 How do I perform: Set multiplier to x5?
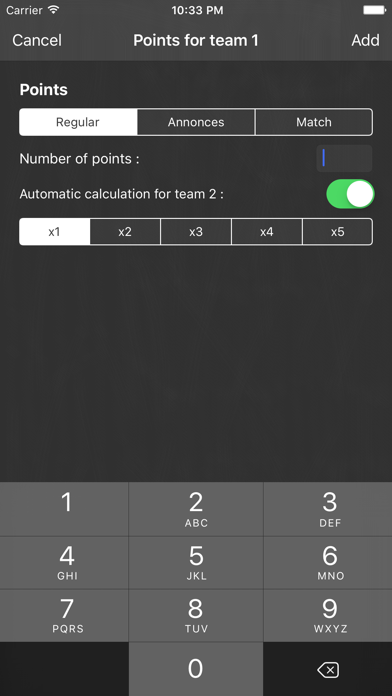(x=337, y=232)
